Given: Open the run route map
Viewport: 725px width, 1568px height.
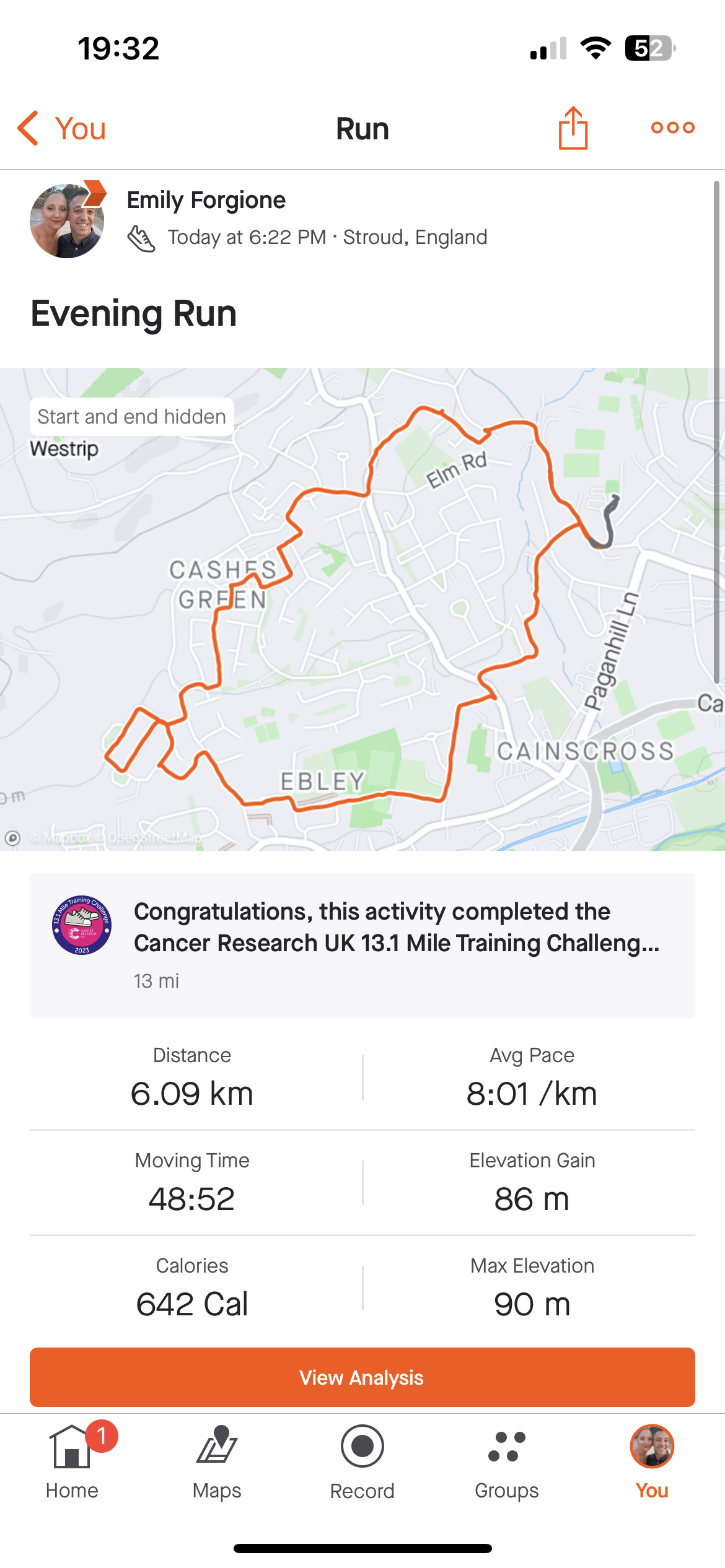Looking at the screenshot, I should point(362,609).
